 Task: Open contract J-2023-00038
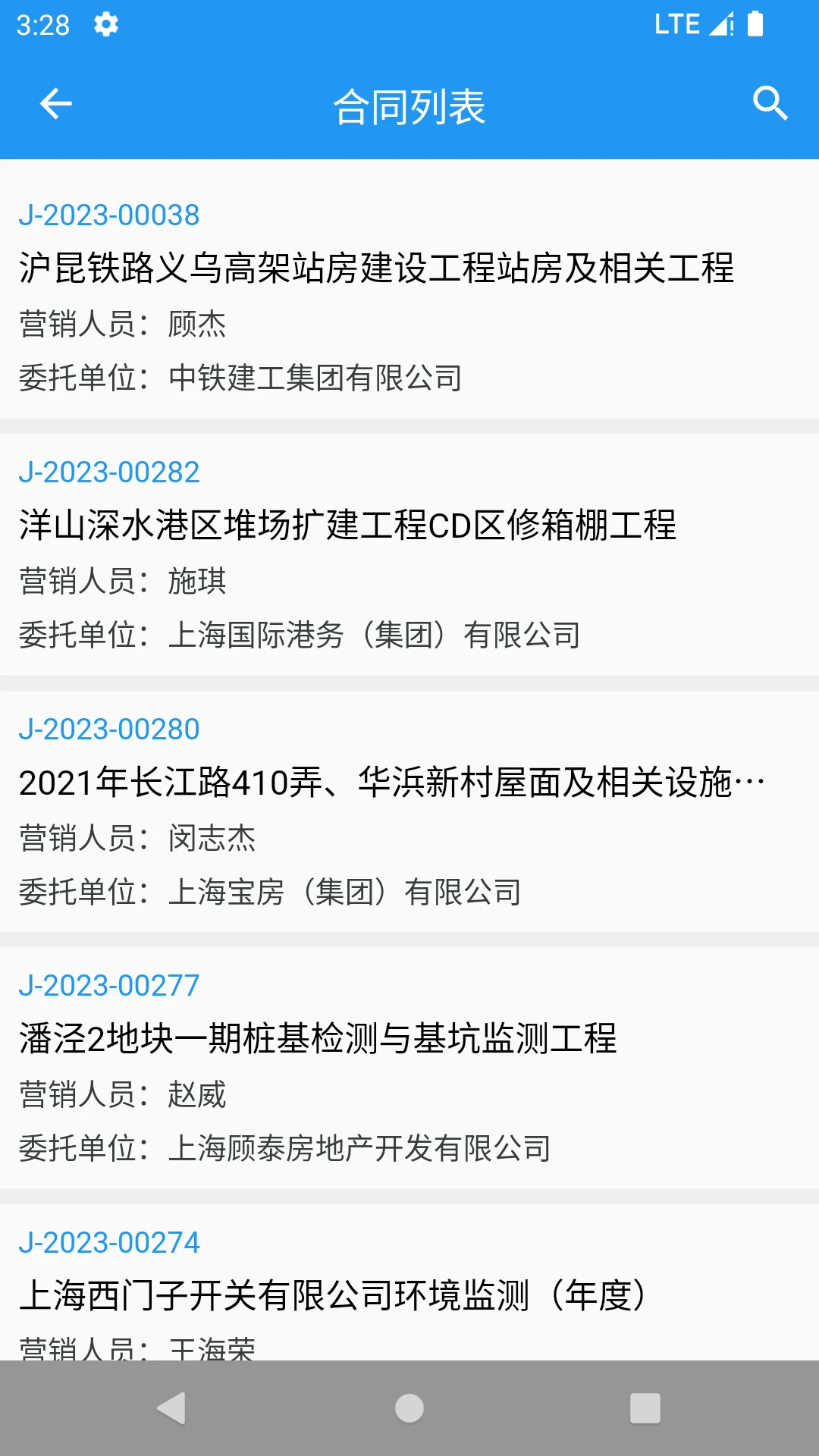click(x=109, y=215)
